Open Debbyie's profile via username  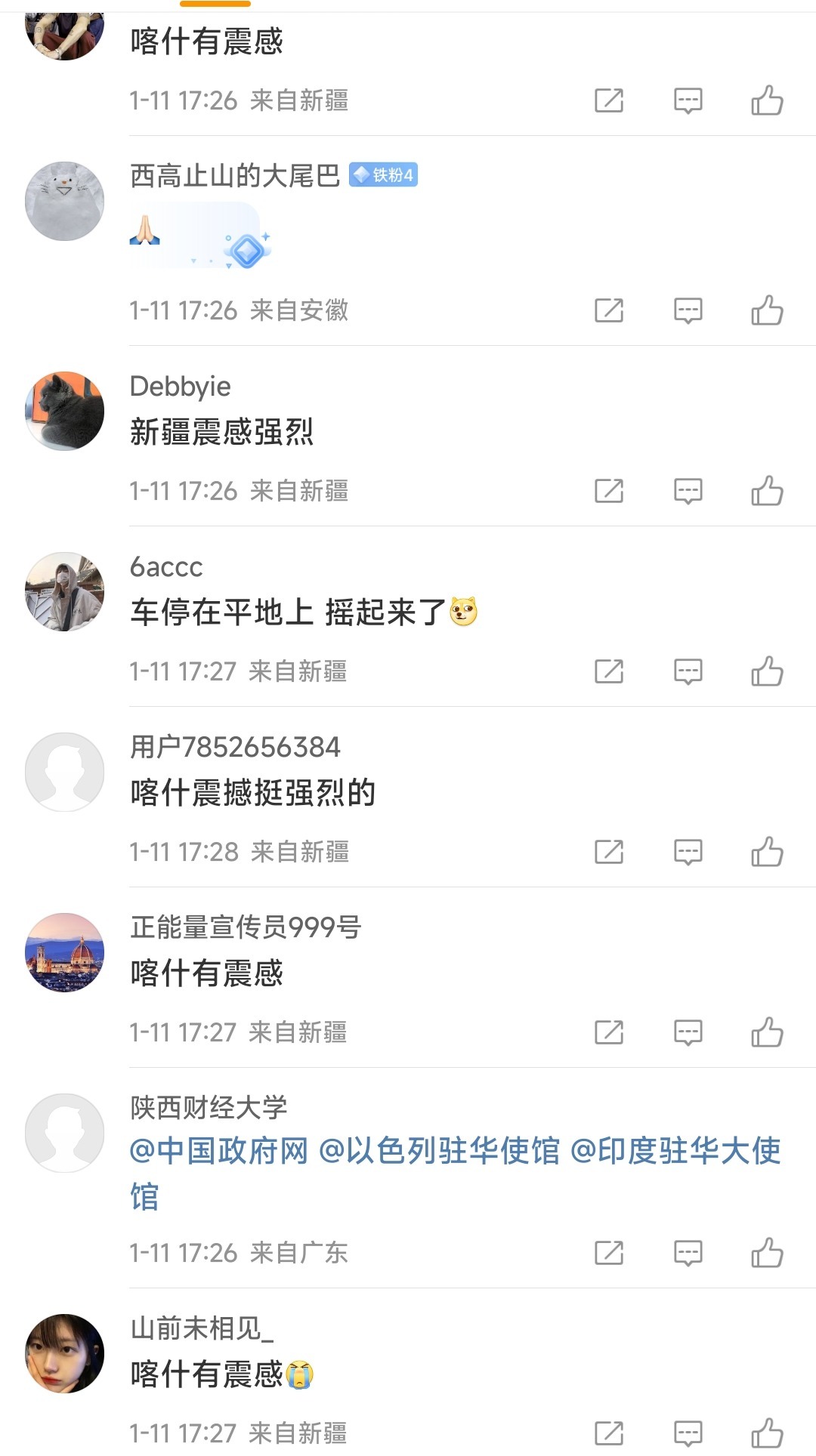pyautogui.click(x=181, y=387)
